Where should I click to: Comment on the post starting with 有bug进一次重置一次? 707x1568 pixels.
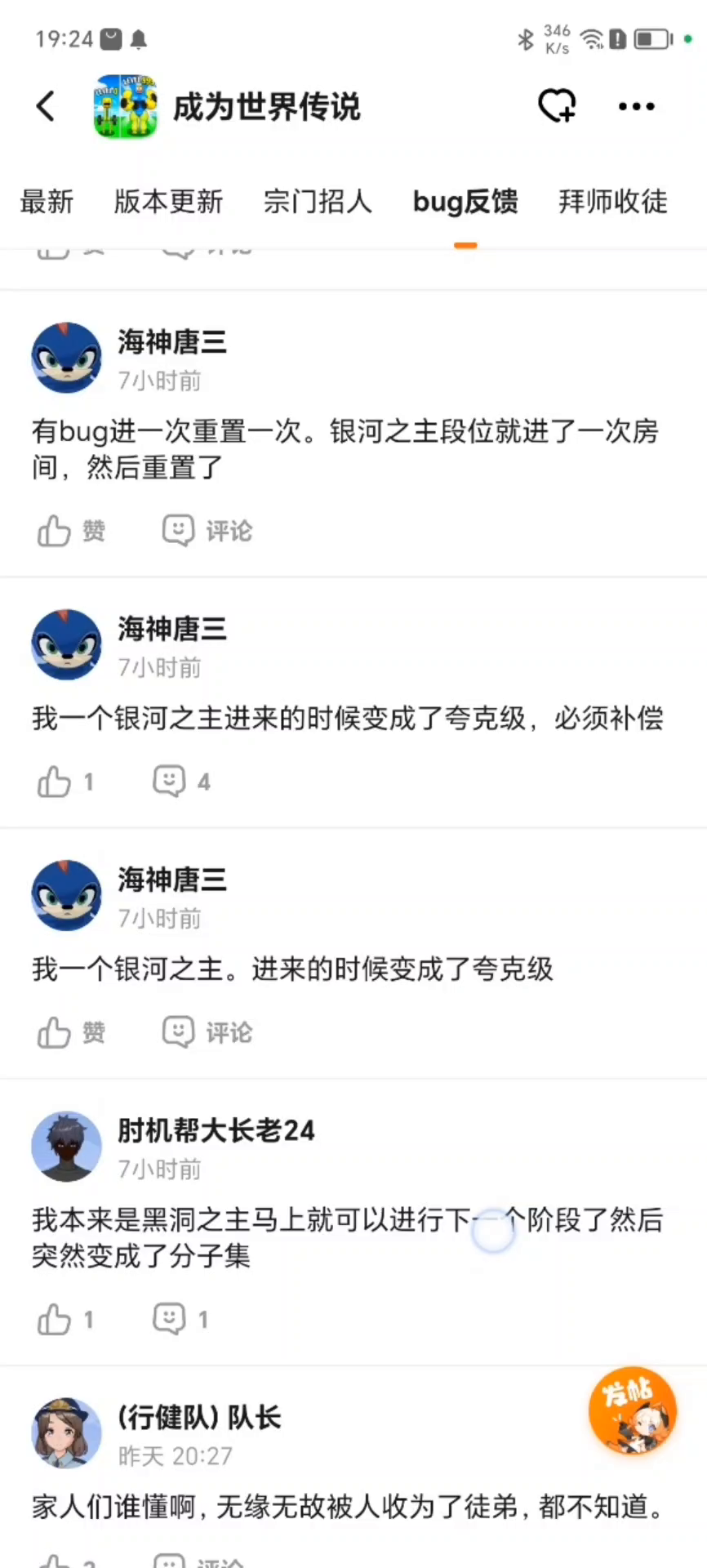(x=207, y=531)
